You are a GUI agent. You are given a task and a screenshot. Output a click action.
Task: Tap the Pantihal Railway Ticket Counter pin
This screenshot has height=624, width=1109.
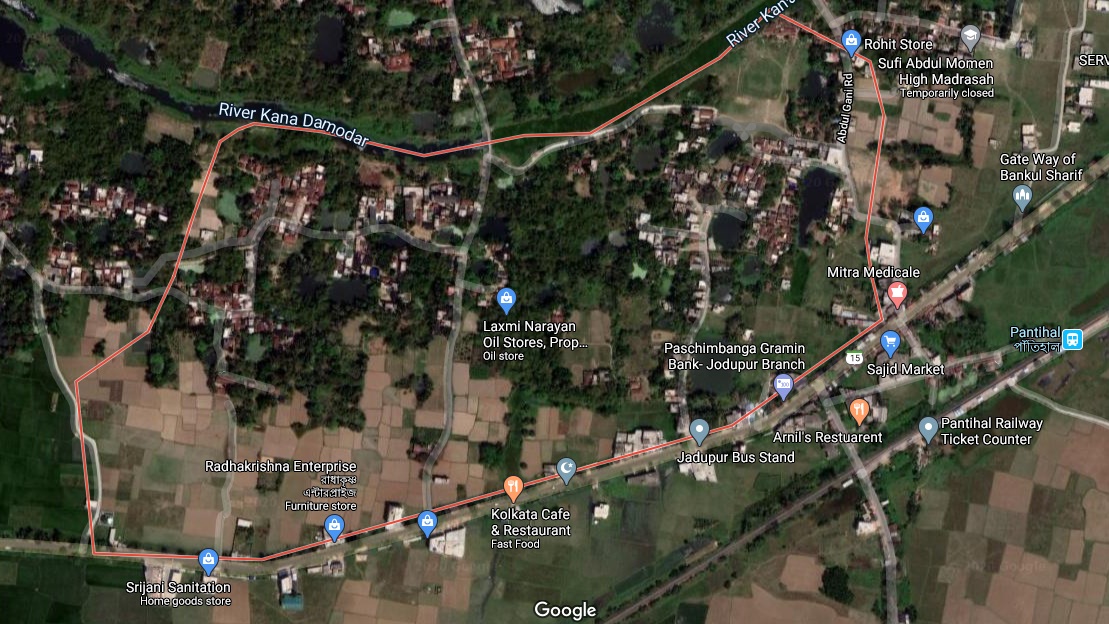tap(928, 429)
